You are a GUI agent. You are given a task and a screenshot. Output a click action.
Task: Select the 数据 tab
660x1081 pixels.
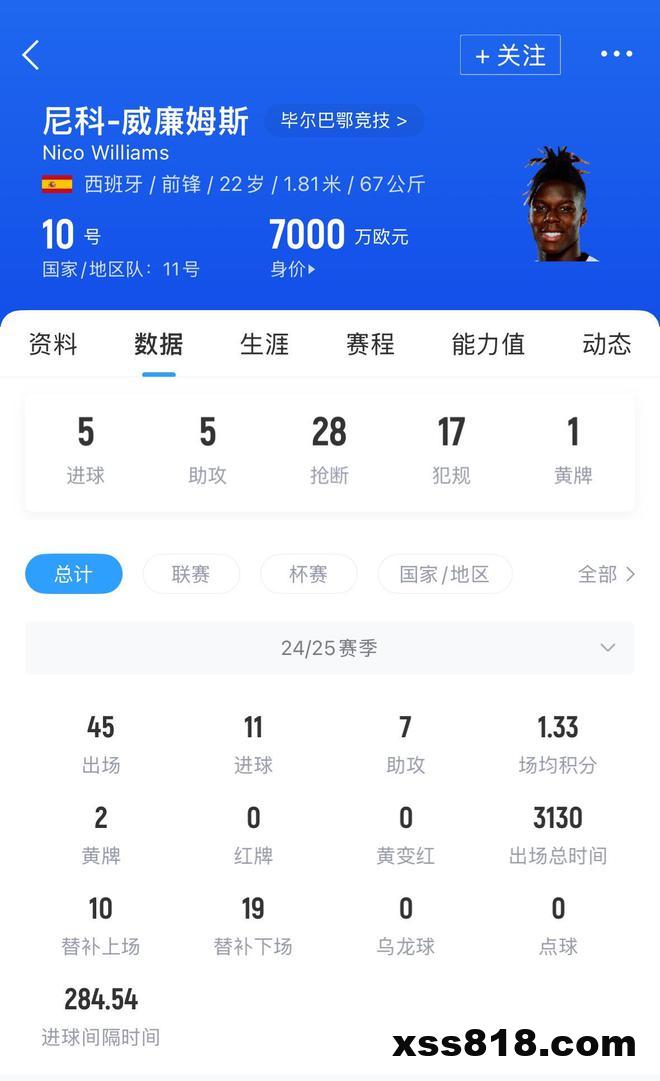(158, 344)
